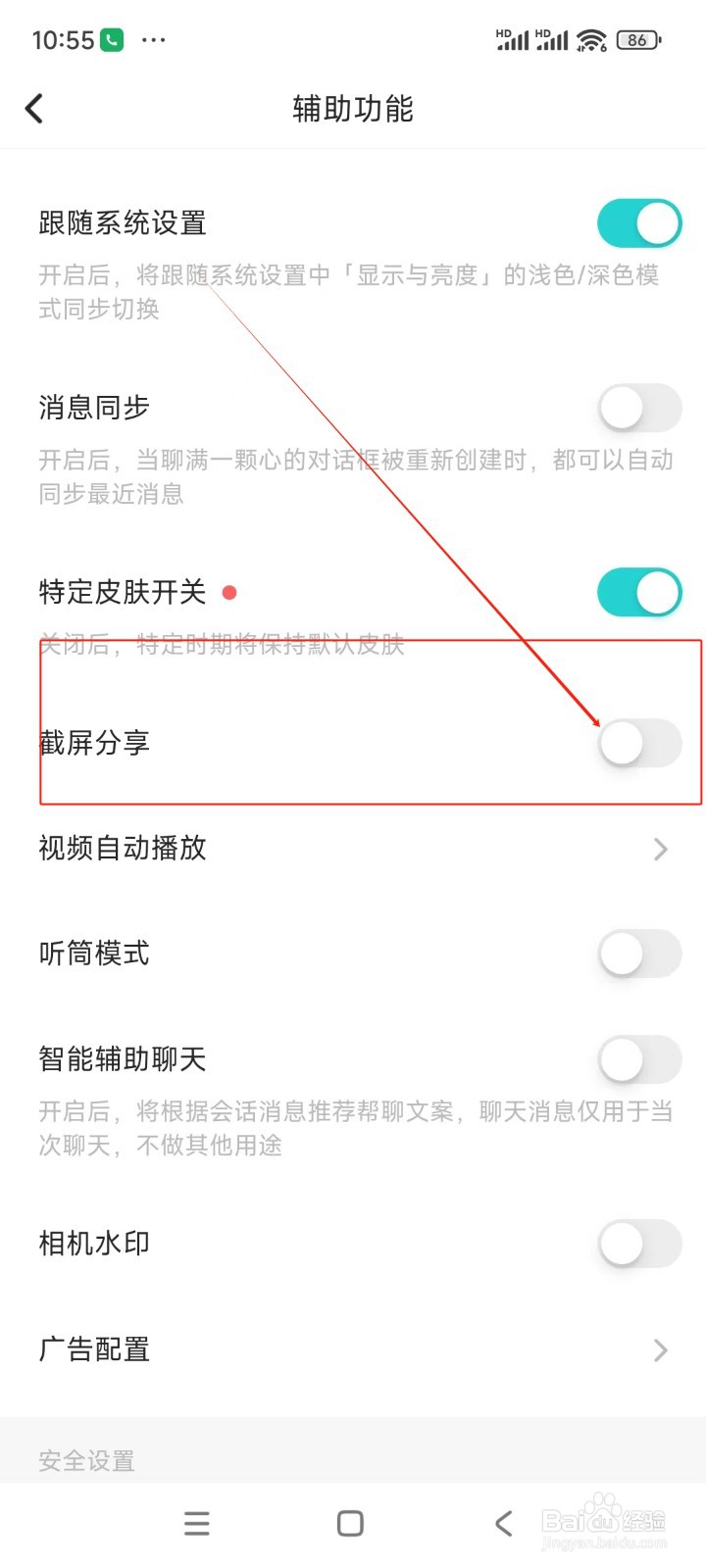Disable the 跟随系统设置 switch
Viewport: 706px width, 1568px height.
pyautogui.click(x=639, y=222)
